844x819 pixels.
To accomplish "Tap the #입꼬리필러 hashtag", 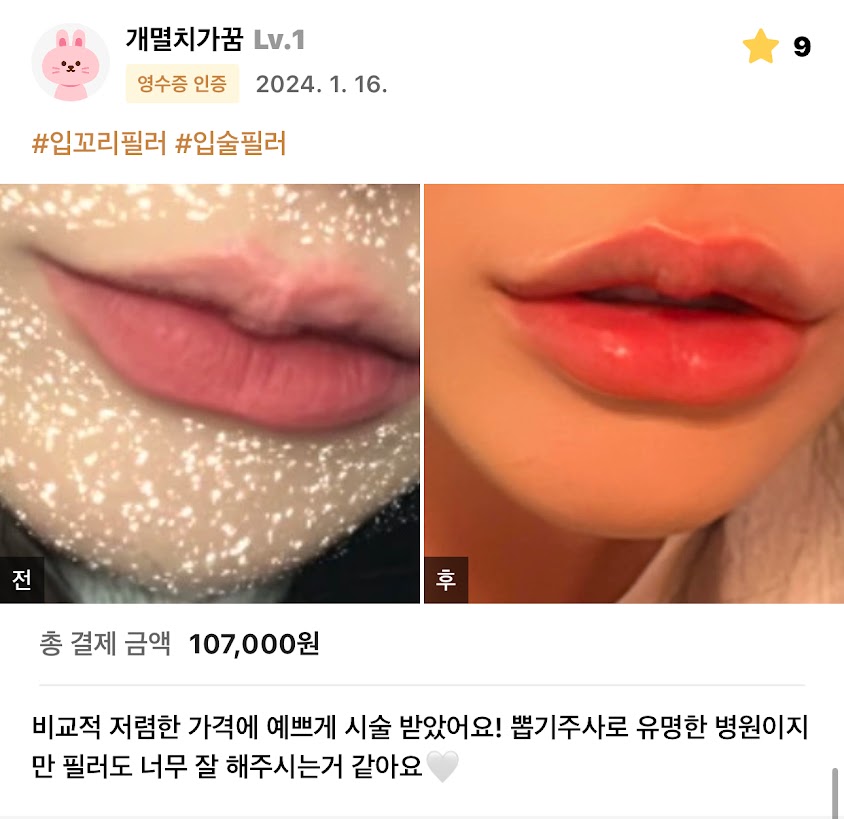I will click(99, 143).
